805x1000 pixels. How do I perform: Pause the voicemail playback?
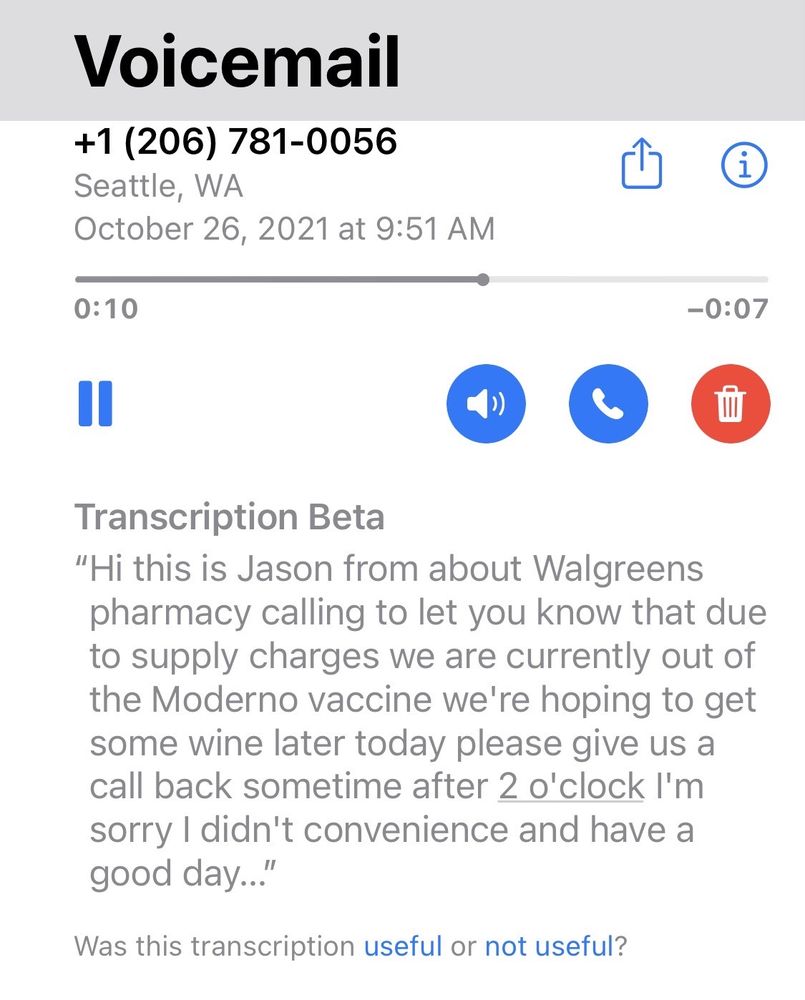point(95,404)
